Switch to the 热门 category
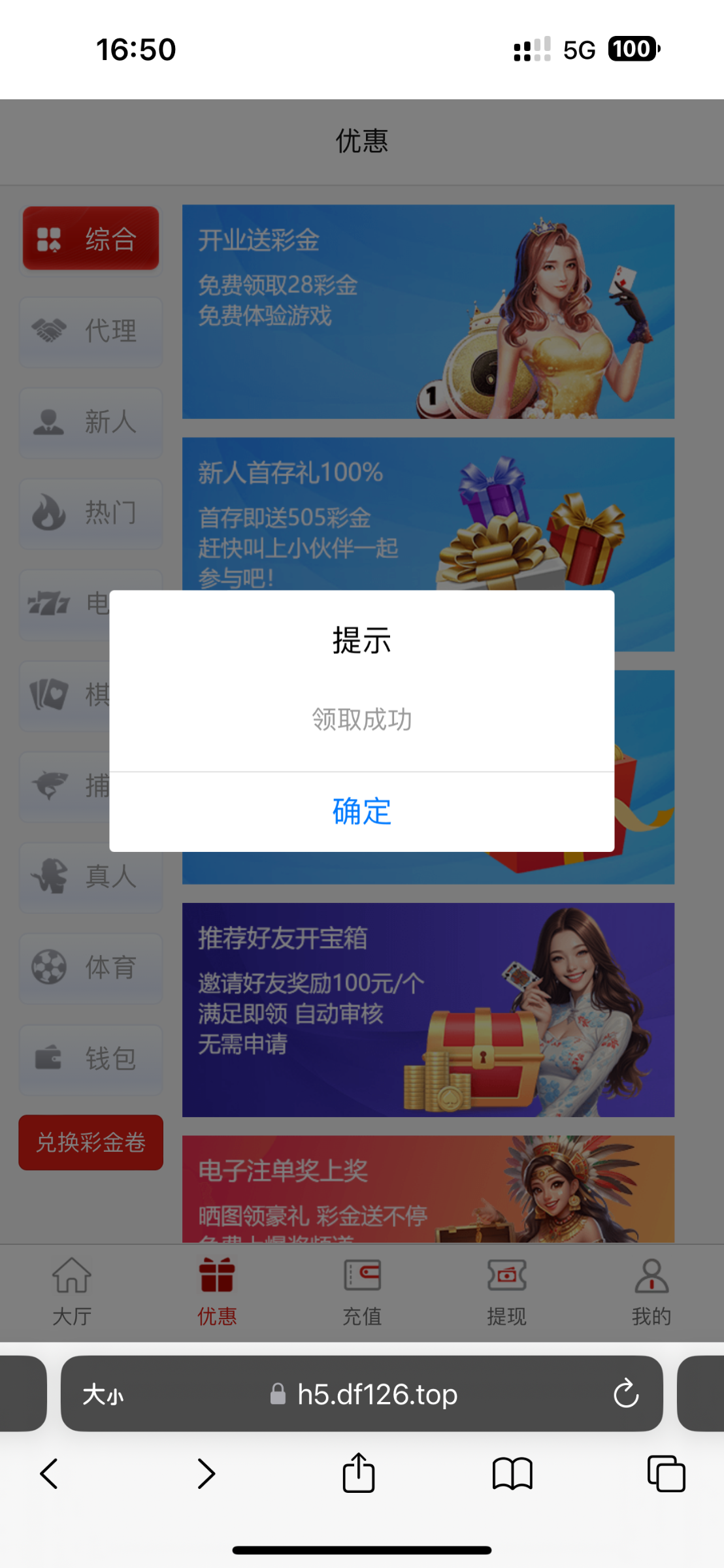The width and height of the screenshot is (724, 1568). pos(91,513)
